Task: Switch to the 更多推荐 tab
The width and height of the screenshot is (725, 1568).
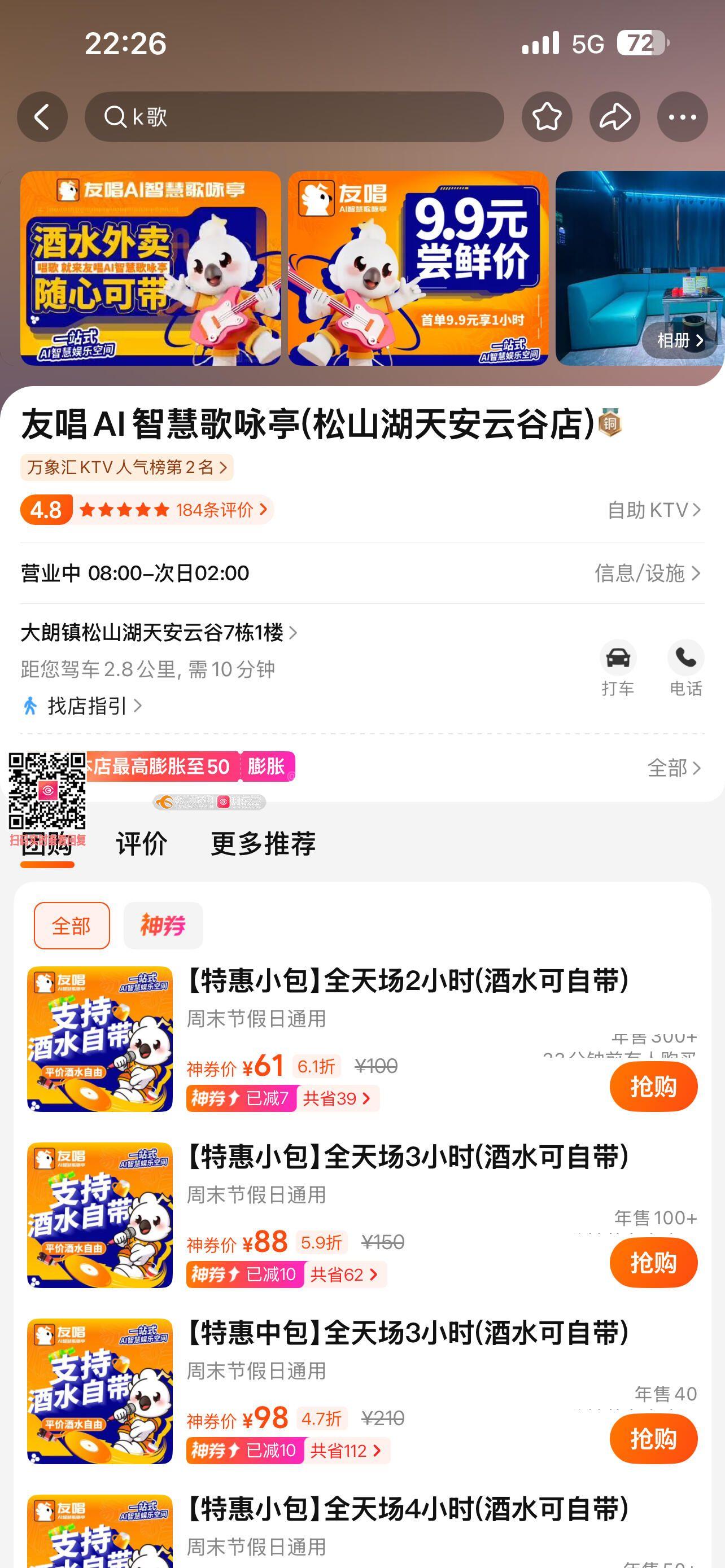Action: 263,844
